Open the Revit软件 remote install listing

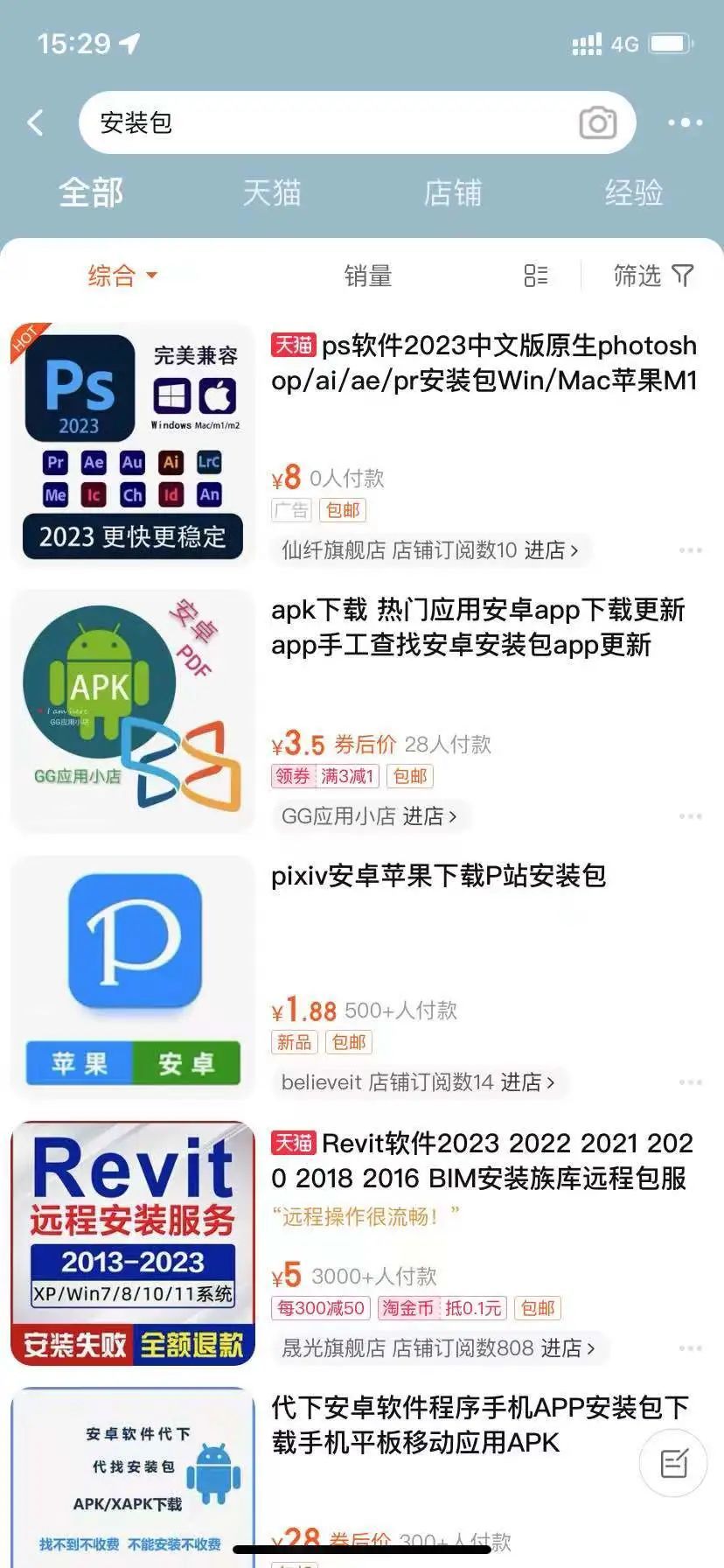point(482,1160)
